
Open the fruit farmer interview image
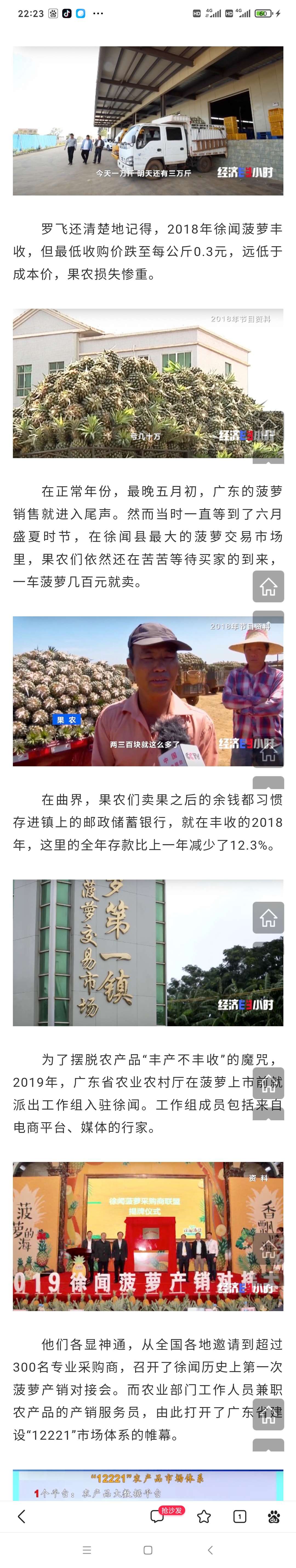point(148,691)
